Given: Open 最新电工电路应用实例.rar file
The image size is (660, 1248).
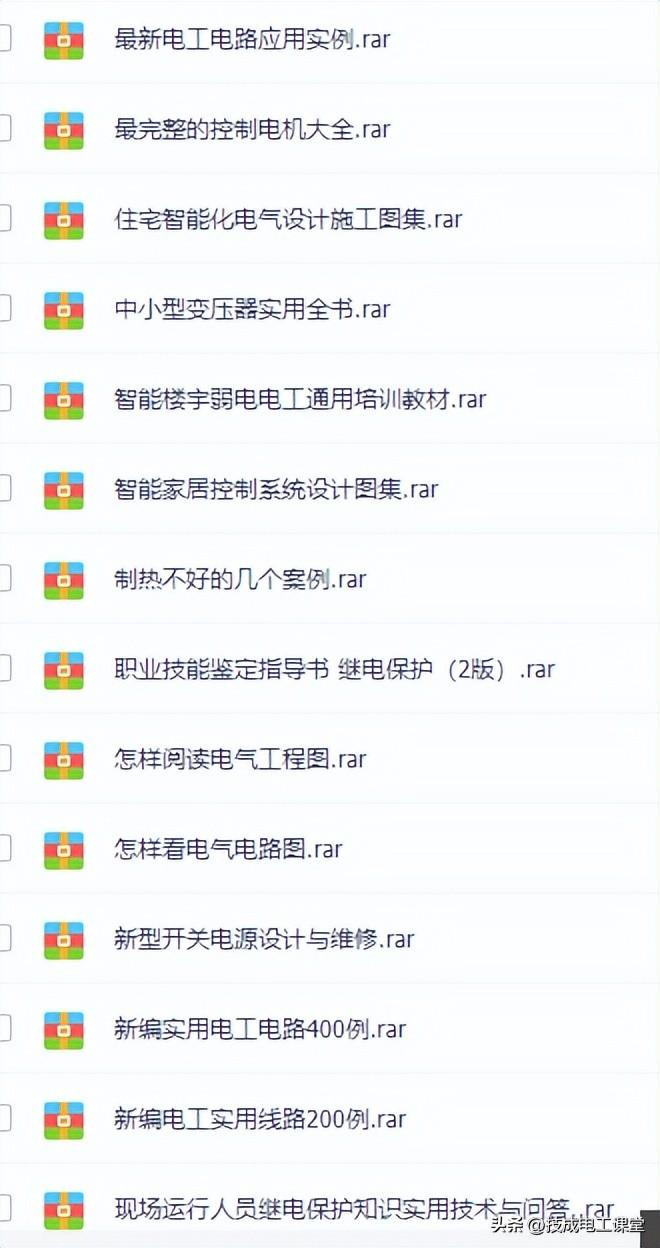Looking at the screenshot, I should tap(252, 40).
